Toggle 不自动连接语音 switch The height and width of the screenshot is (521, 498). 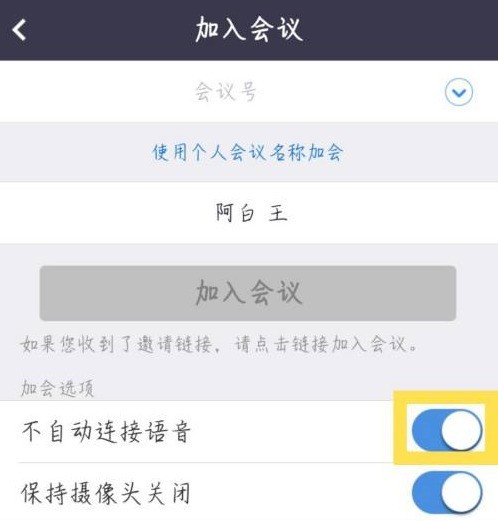tap(447, 430)
